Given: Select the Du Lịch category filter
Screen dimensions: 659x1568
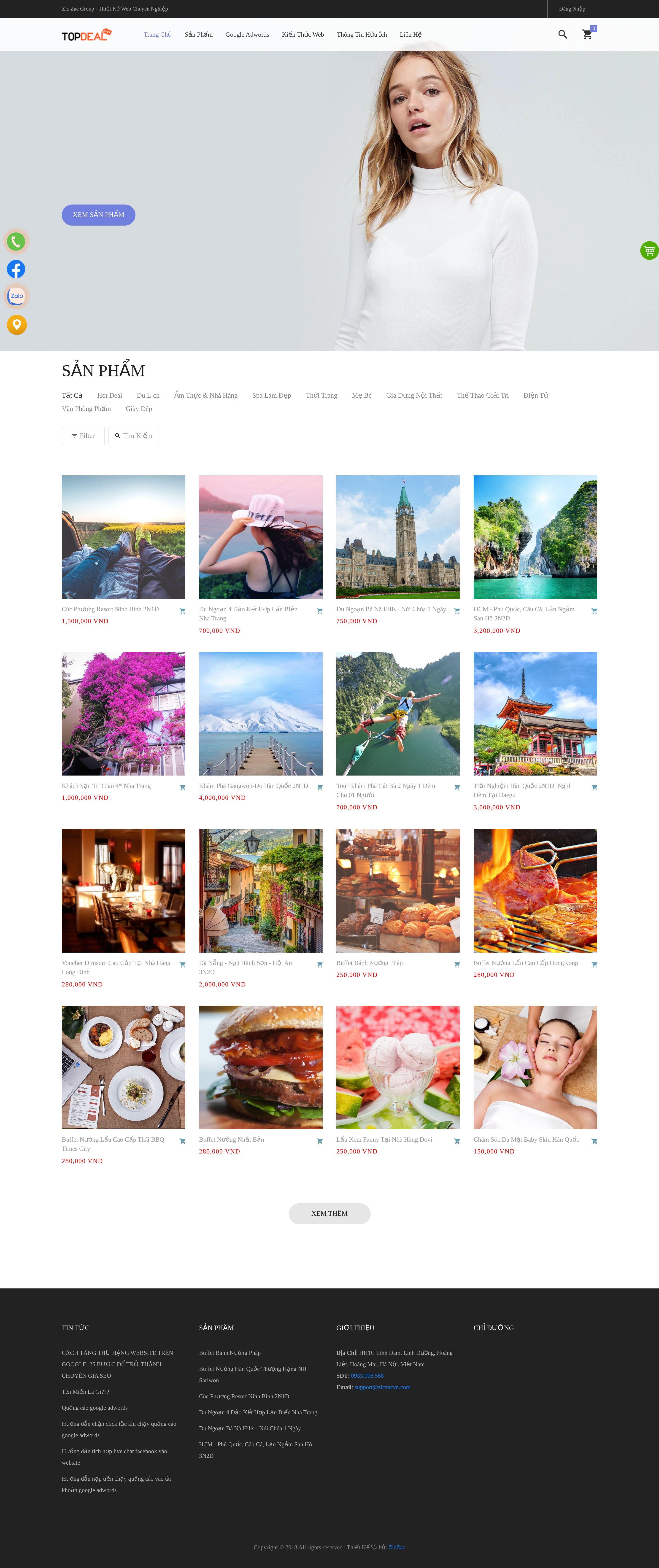Looking at the screenshot, I should 148,396.
